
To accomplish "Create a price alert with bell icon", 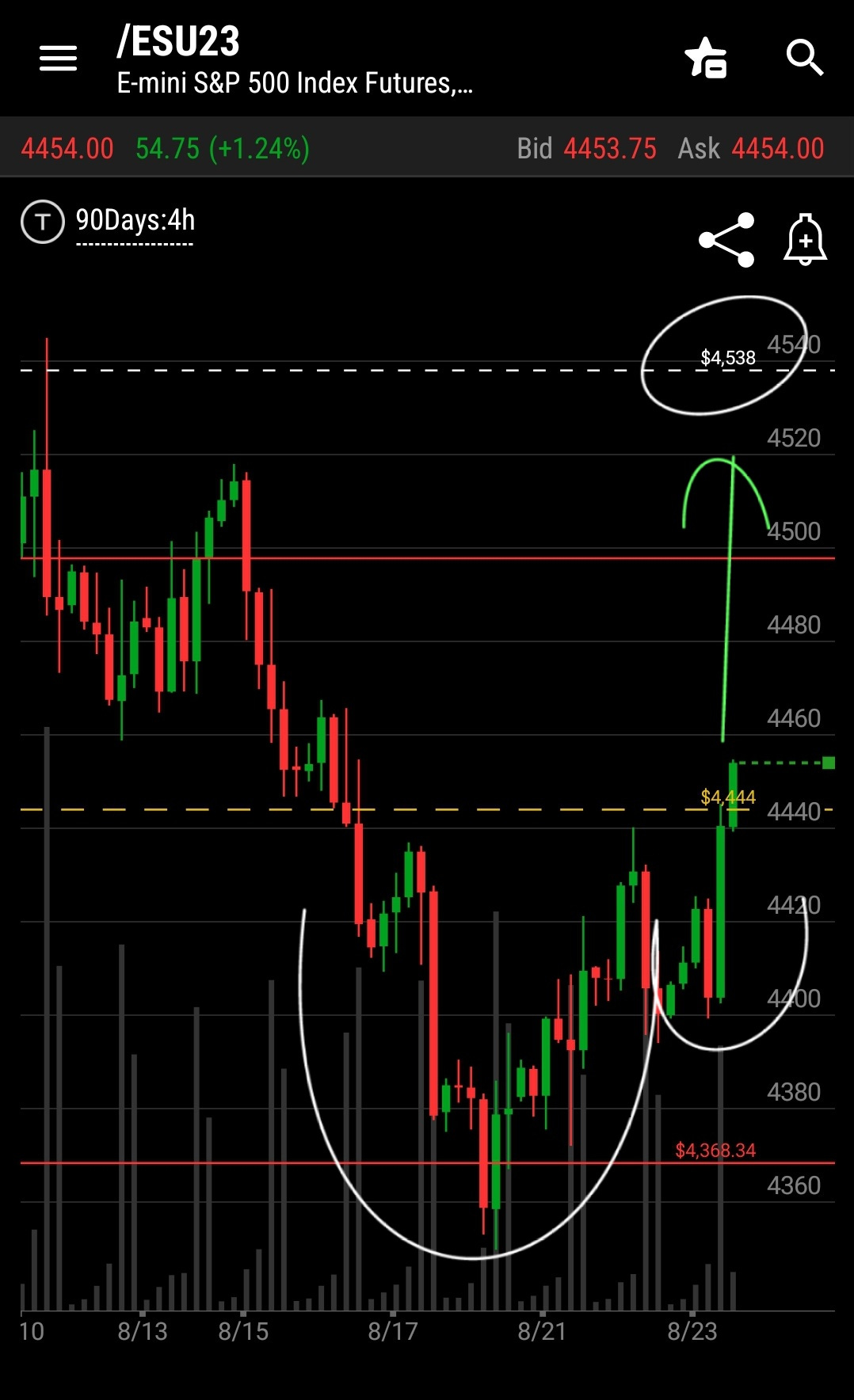I will 806,240.
